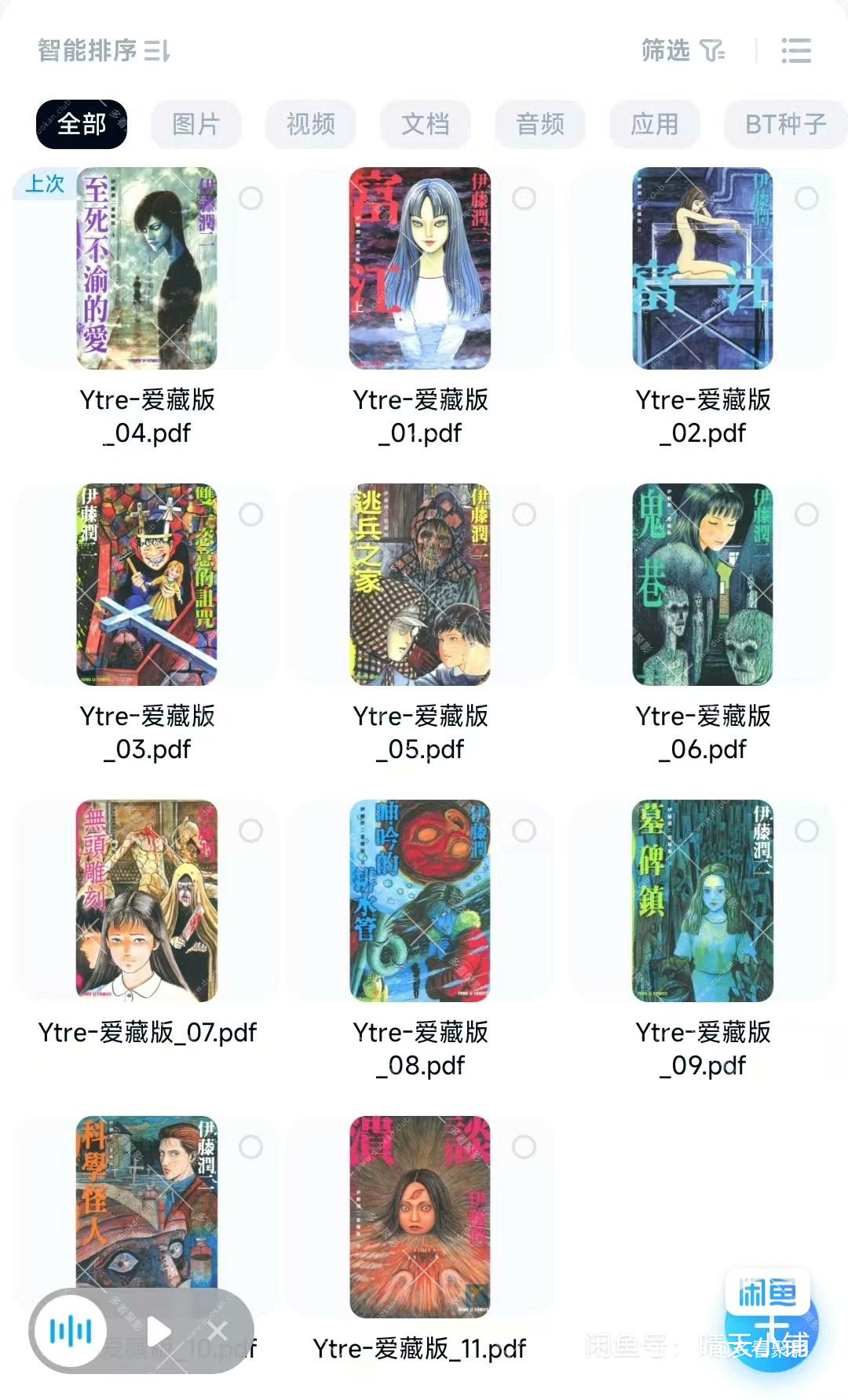
Task: Filter by 文档 category
Action: 425,124
